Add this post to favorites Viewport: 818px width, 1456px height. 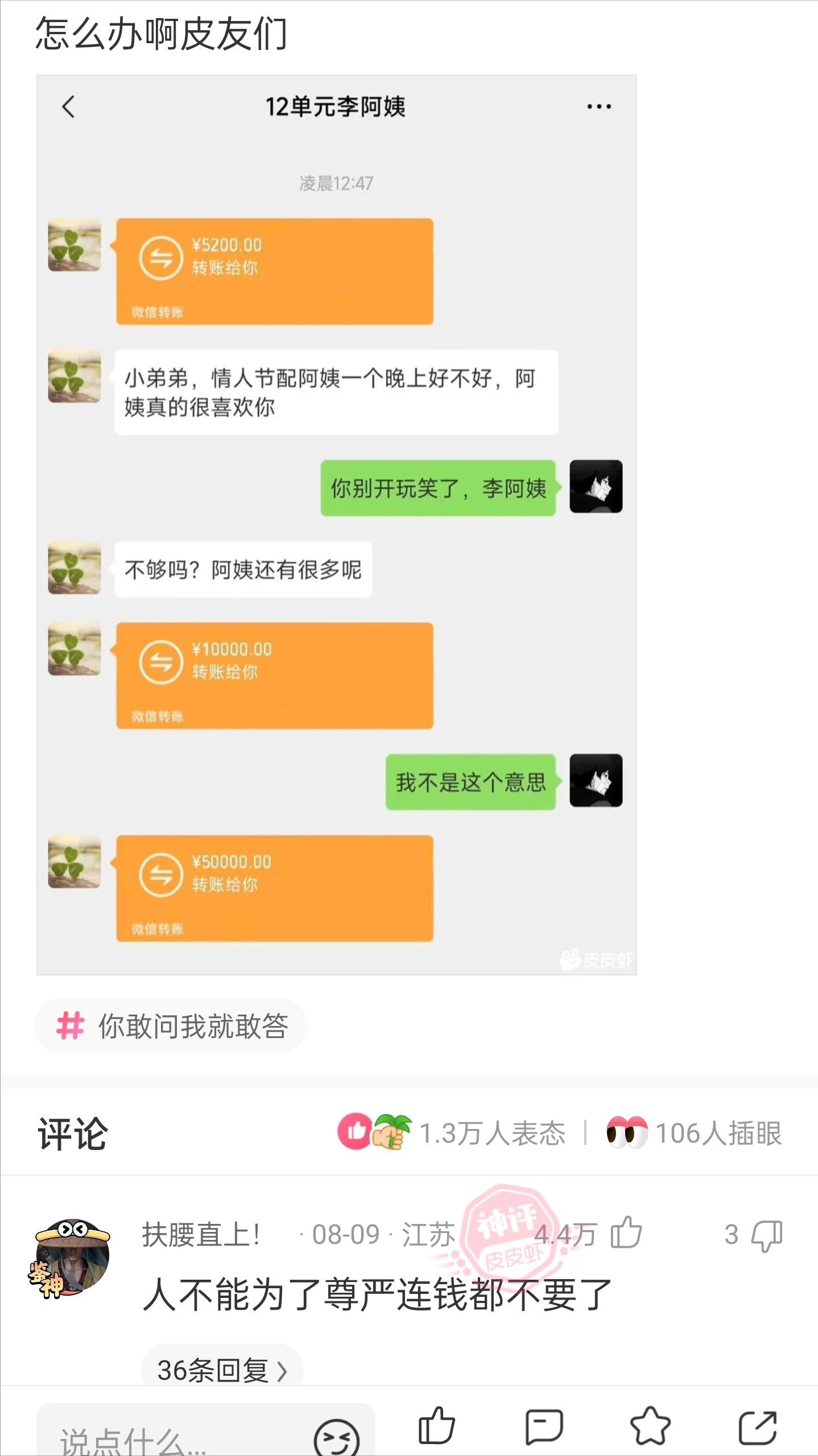click(650, 1426)
